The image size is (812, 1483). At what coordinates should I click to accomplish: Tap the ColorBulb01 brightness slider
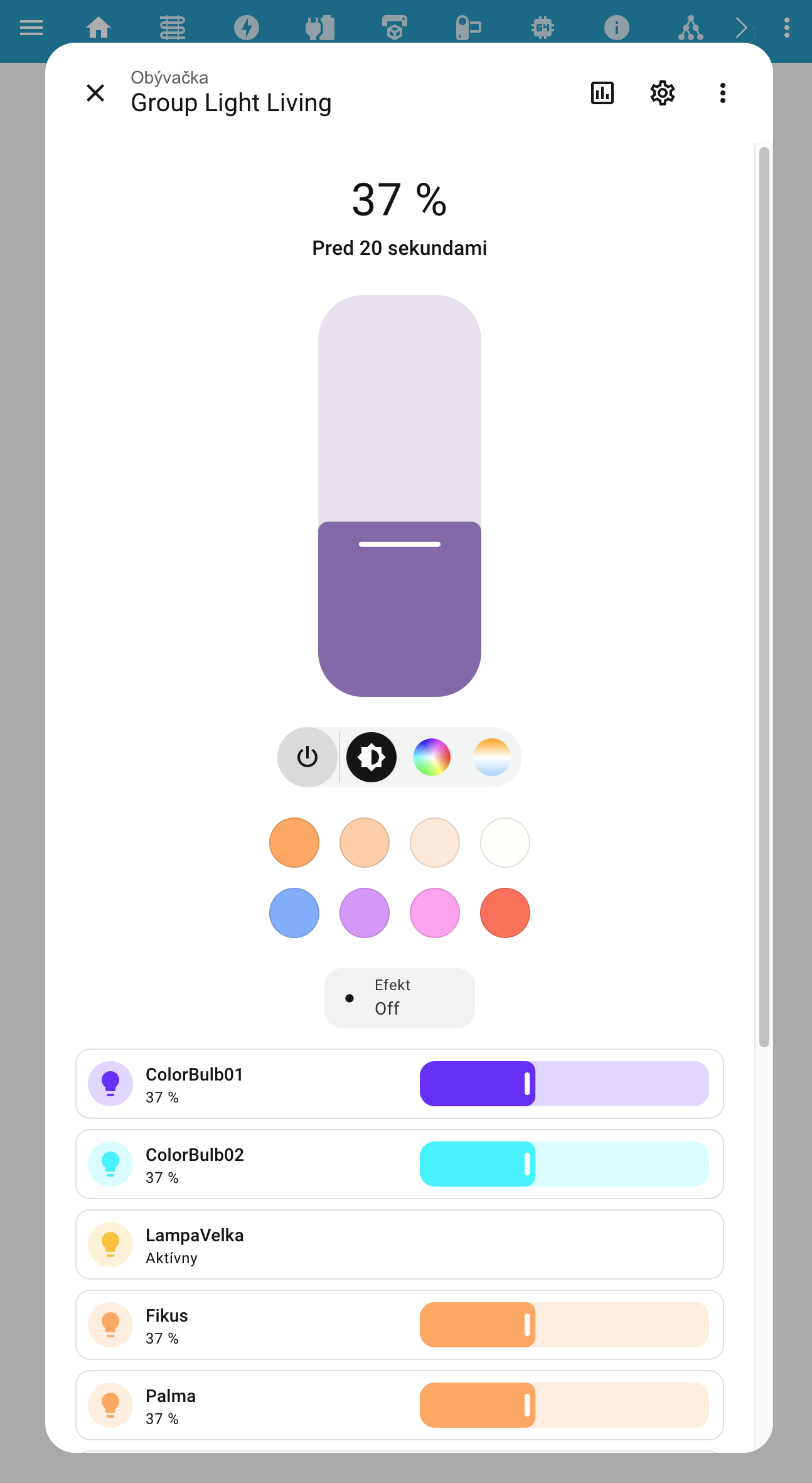pyautogui.click(x=564, y=1084)
